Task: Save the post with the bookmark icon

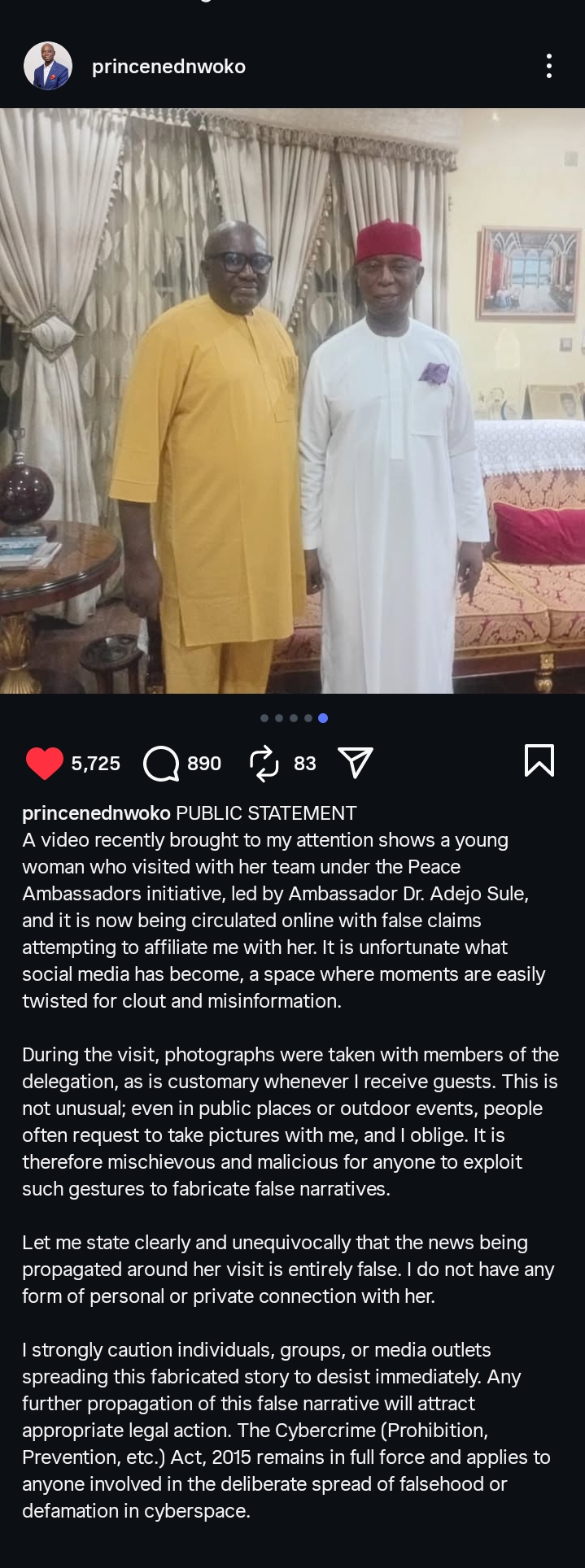Action: pyautogui.click(x=539, y=761)
